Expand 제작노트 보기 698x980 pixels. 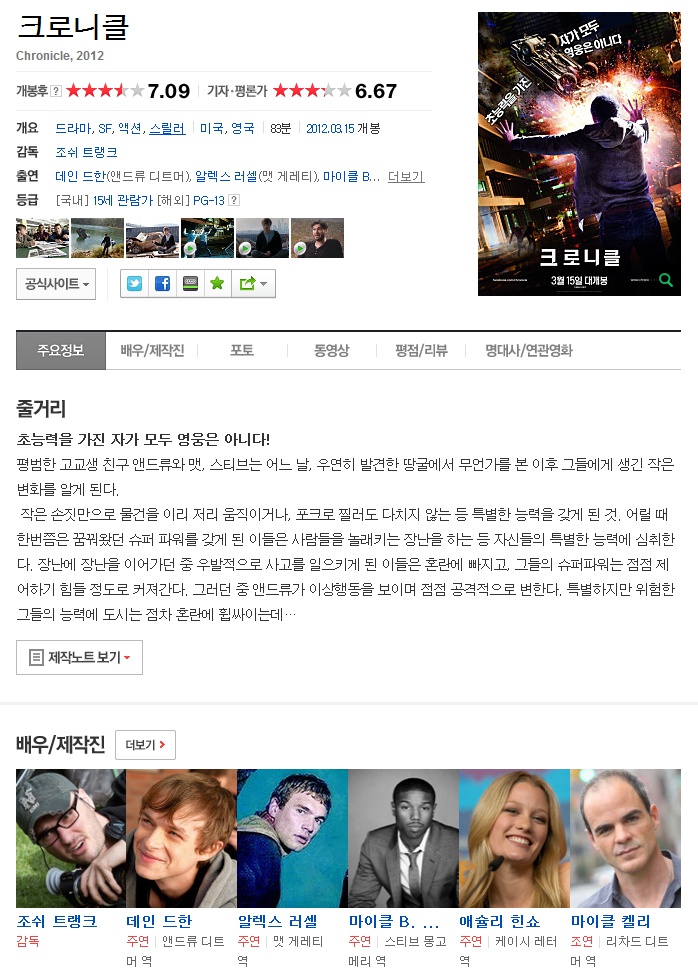coord(79,658)
